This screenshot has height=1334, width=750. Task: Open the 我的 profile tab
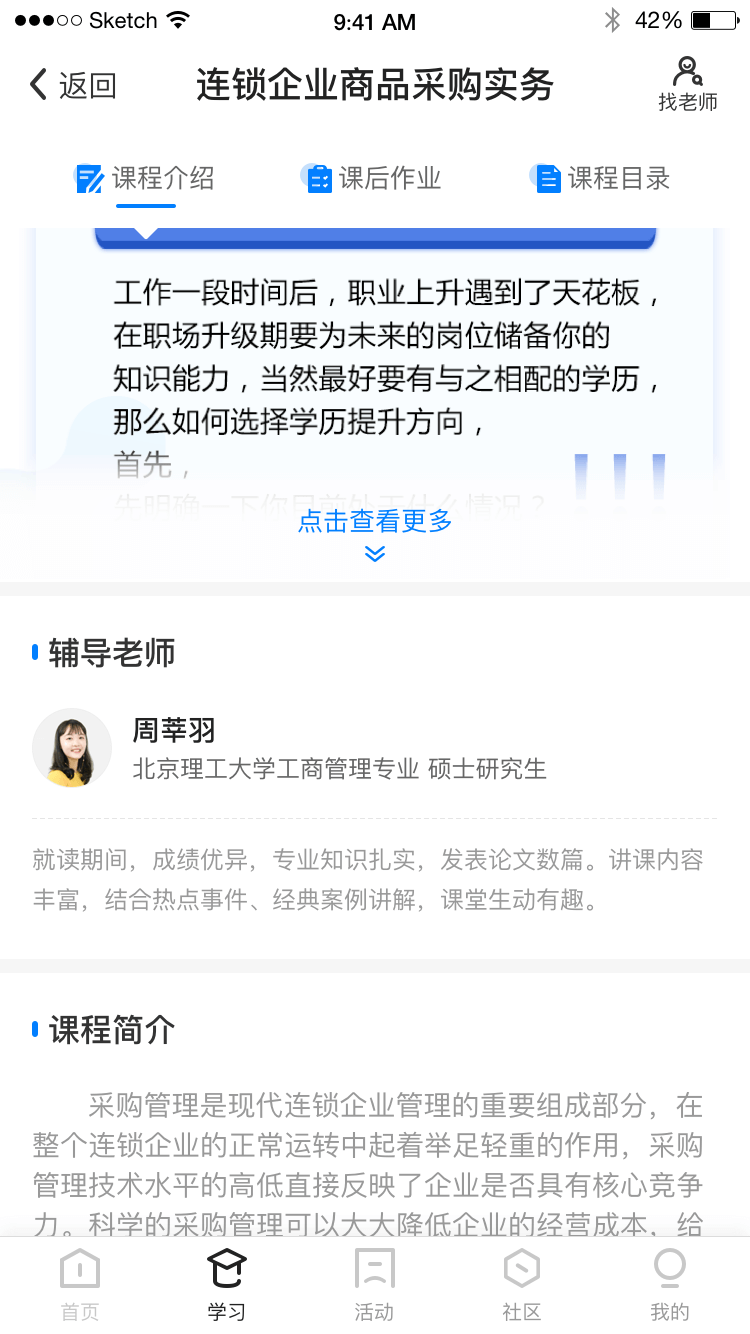click(669, 1285)
